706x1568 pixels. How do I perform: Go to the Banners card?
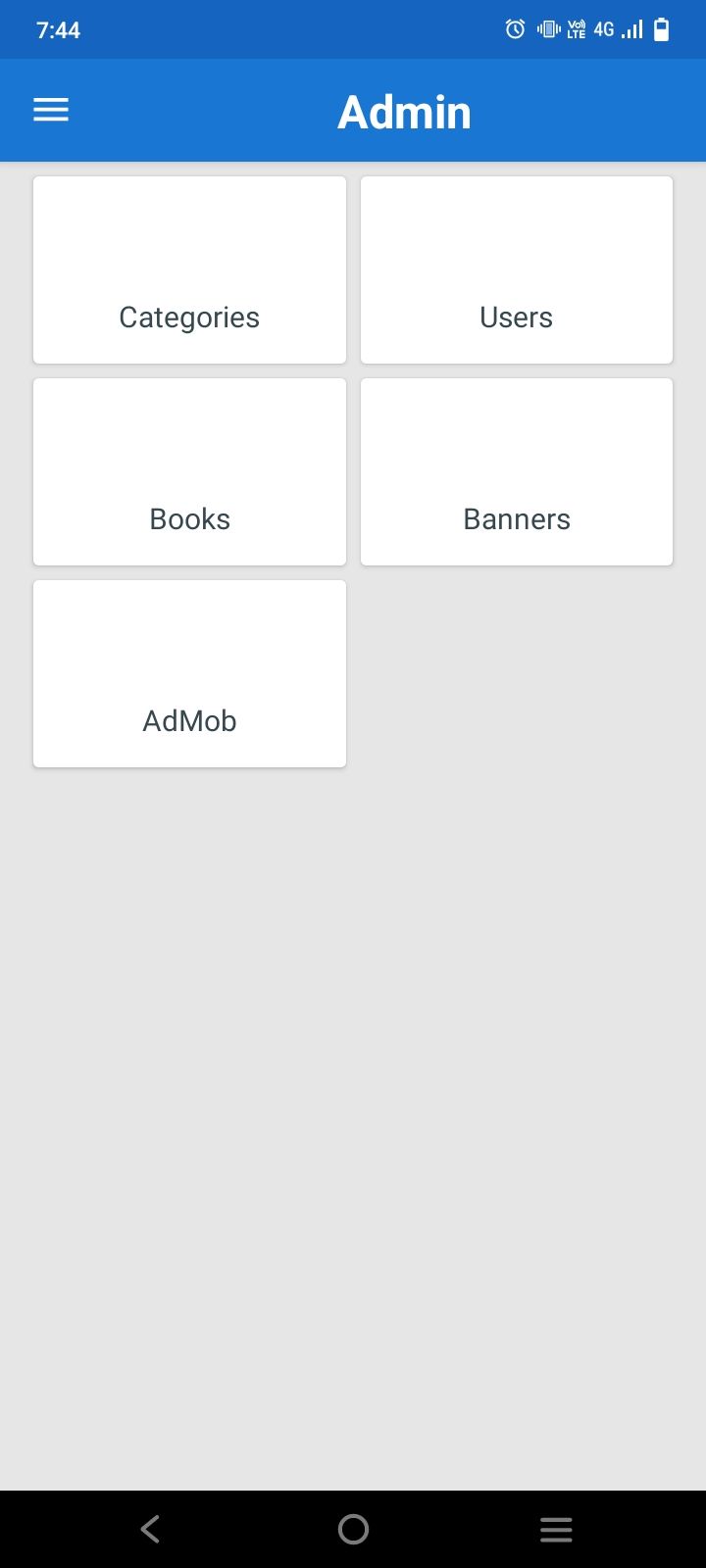click(x=517, y=472)
